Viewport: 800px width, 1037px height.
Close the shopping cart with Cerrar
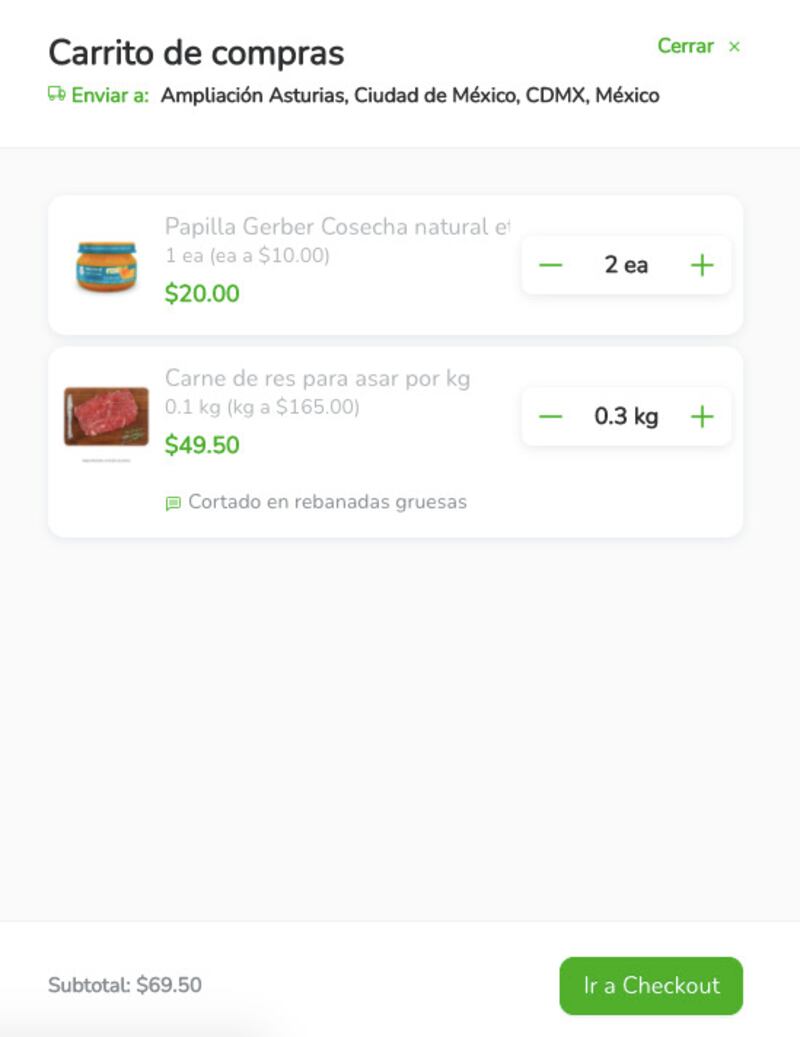pos(698,47)
